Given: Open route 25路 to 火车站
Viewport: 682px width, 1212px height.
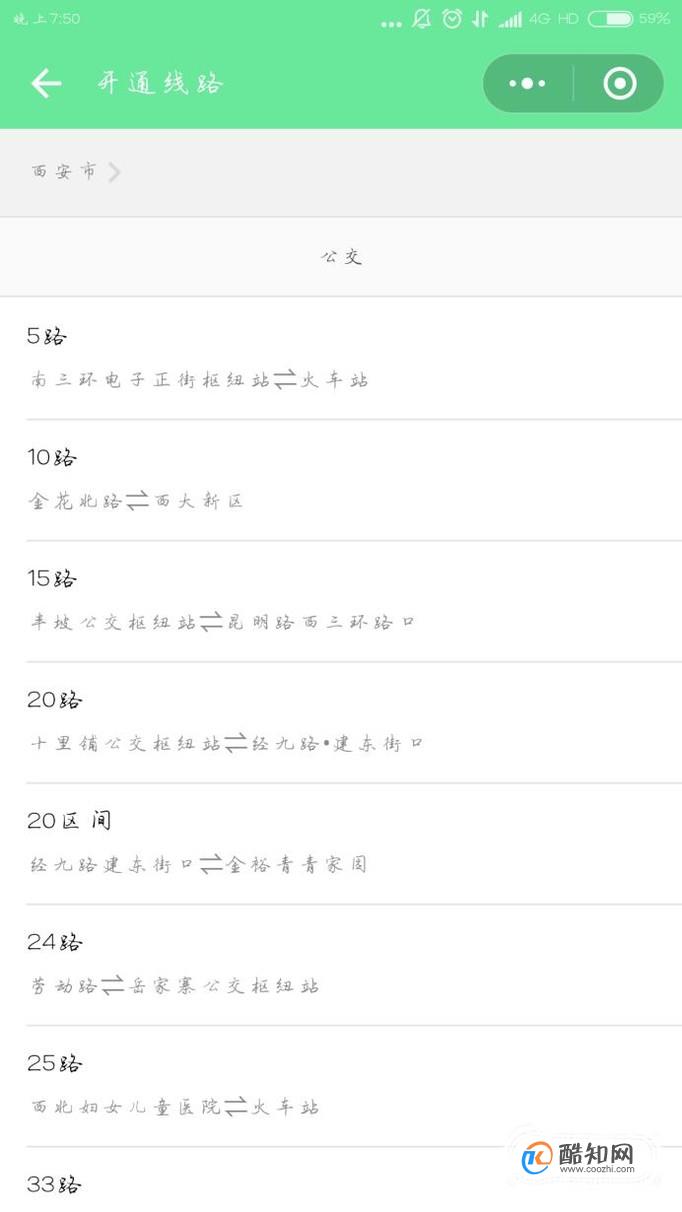Looking at the screenshot, I should coord(341,1086).
